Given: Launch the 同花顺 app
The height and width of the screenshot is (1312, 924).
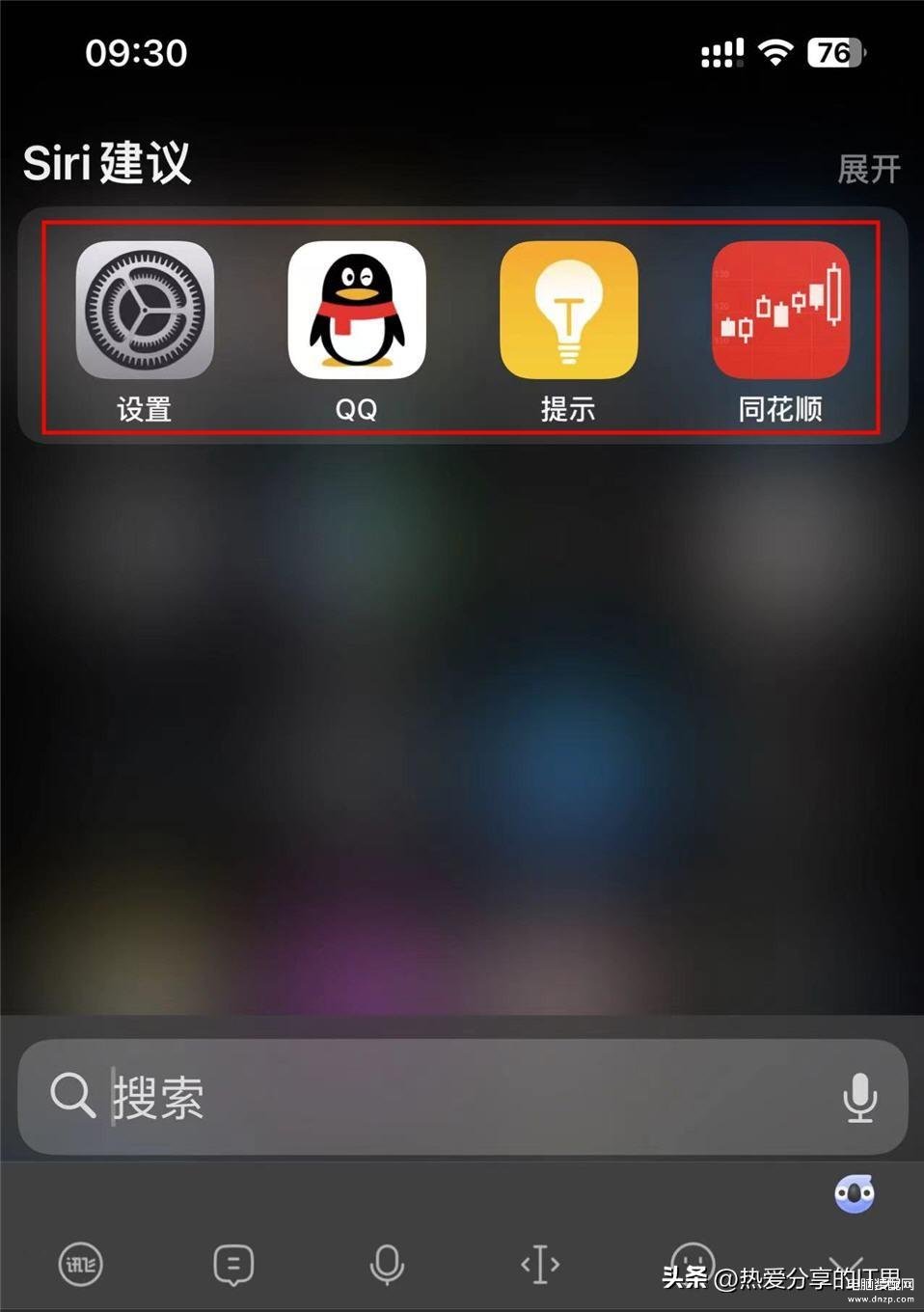Looking at the screenshot, I should tap(780, 311).
